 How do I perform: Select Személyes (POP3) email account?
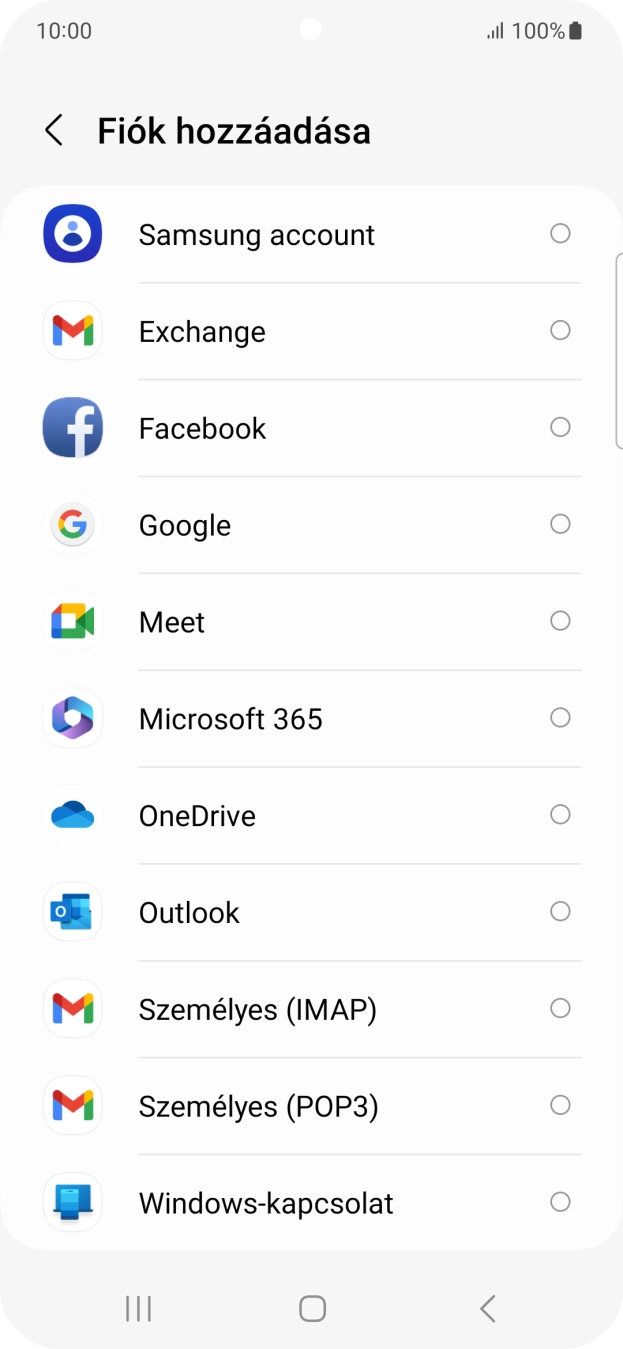point(258,1108)
